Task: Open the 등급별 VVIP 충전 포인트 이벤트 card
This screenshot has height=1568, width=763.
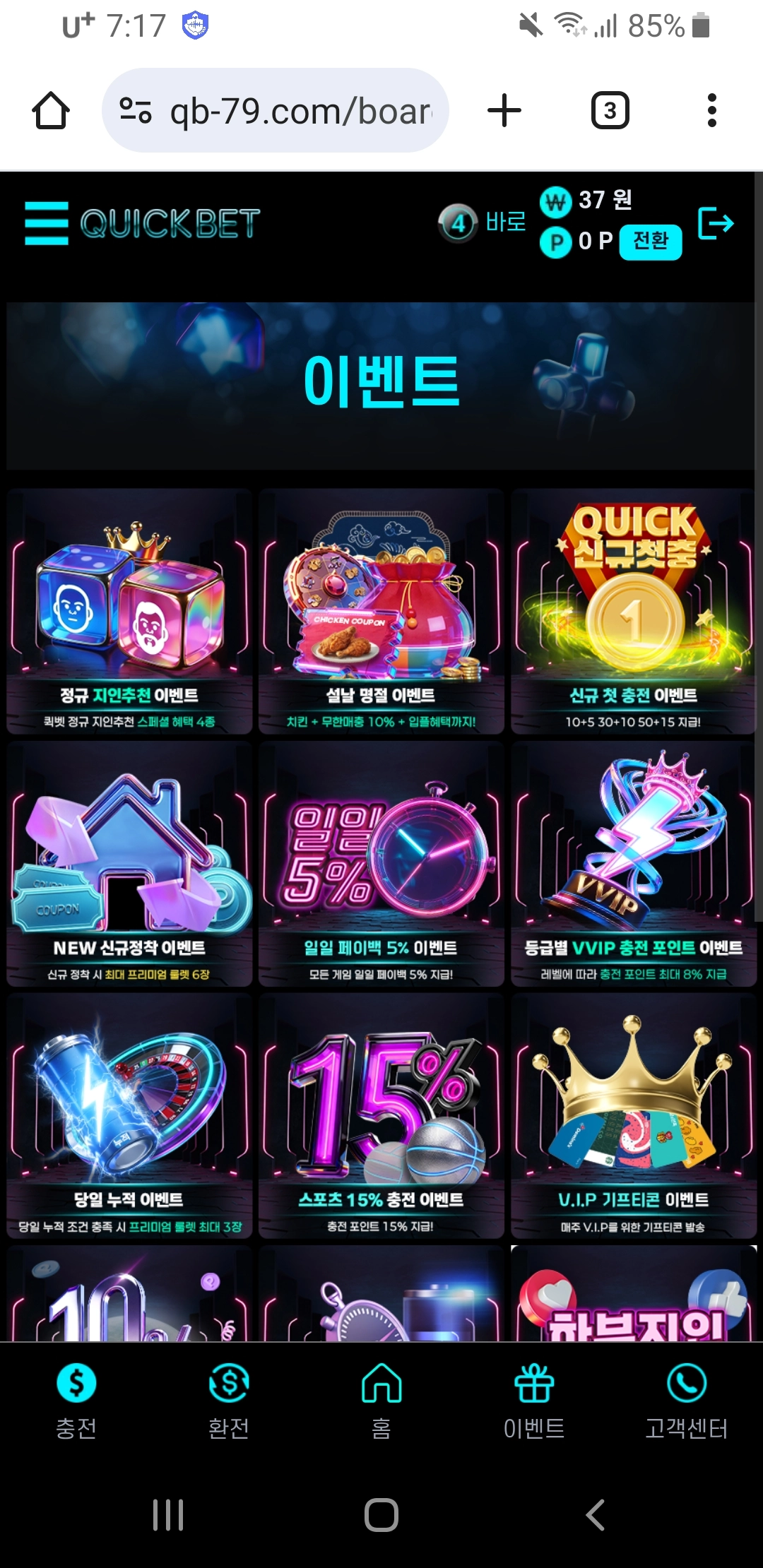Action: click(x=634, y=864)
